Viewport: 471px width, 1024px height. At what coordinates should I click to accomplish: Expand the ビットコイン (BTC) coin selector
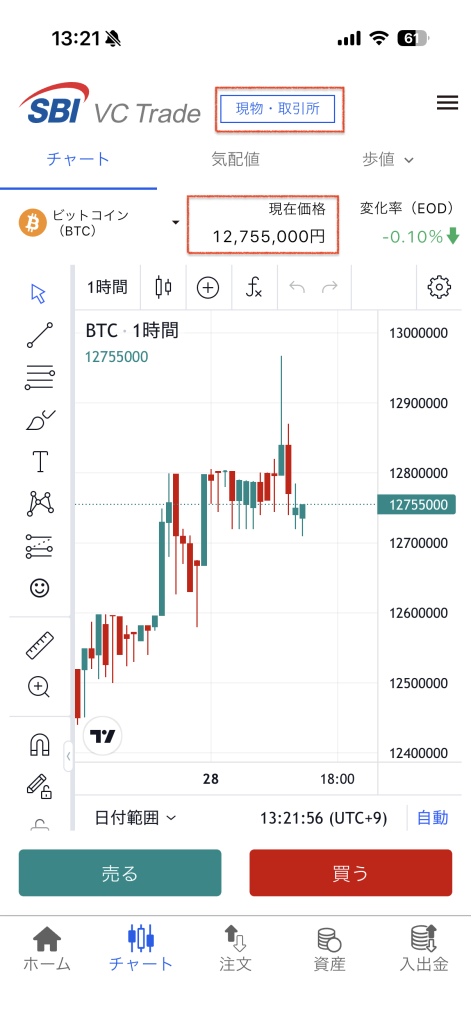coord(99,223)
